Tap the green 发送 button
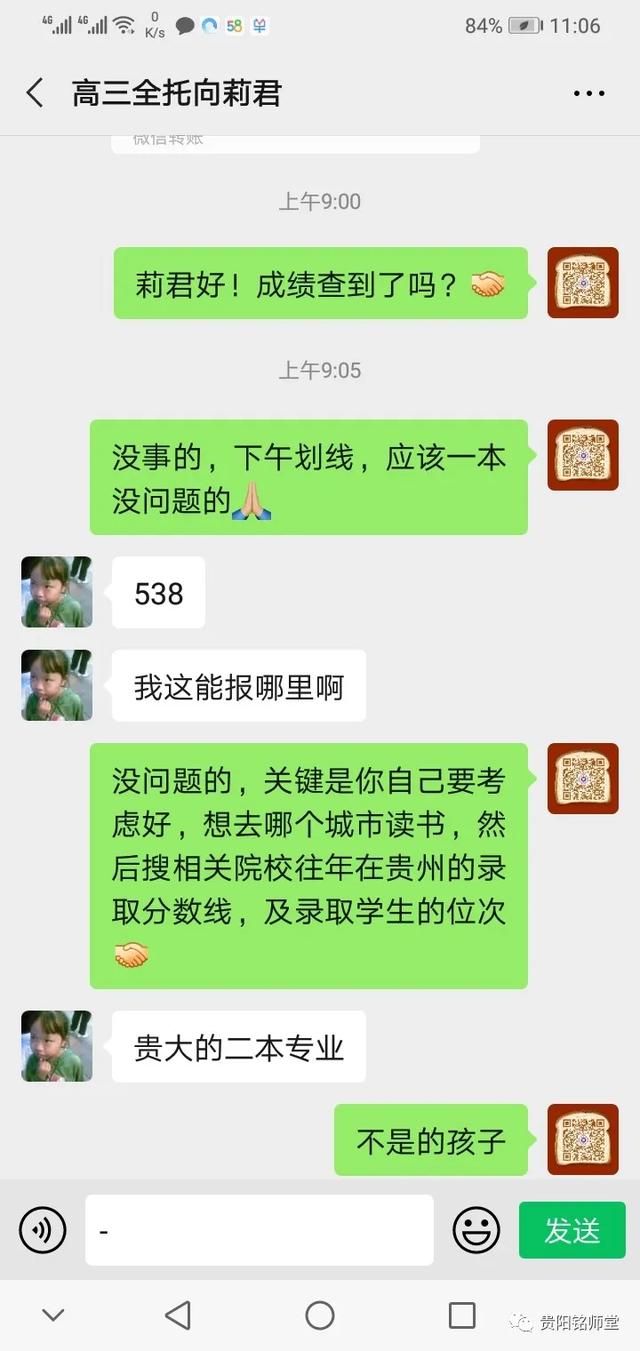This screenshot has height=1351, width=640. pyautogui.click(x=571, y=1230)
